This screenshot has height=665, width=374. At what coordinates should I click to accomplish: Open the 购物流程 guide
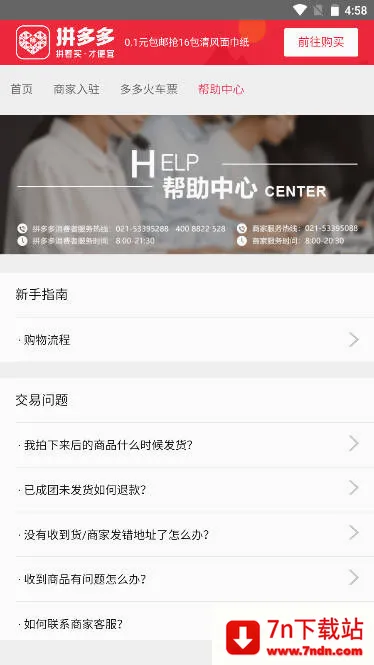click(187, 340)
